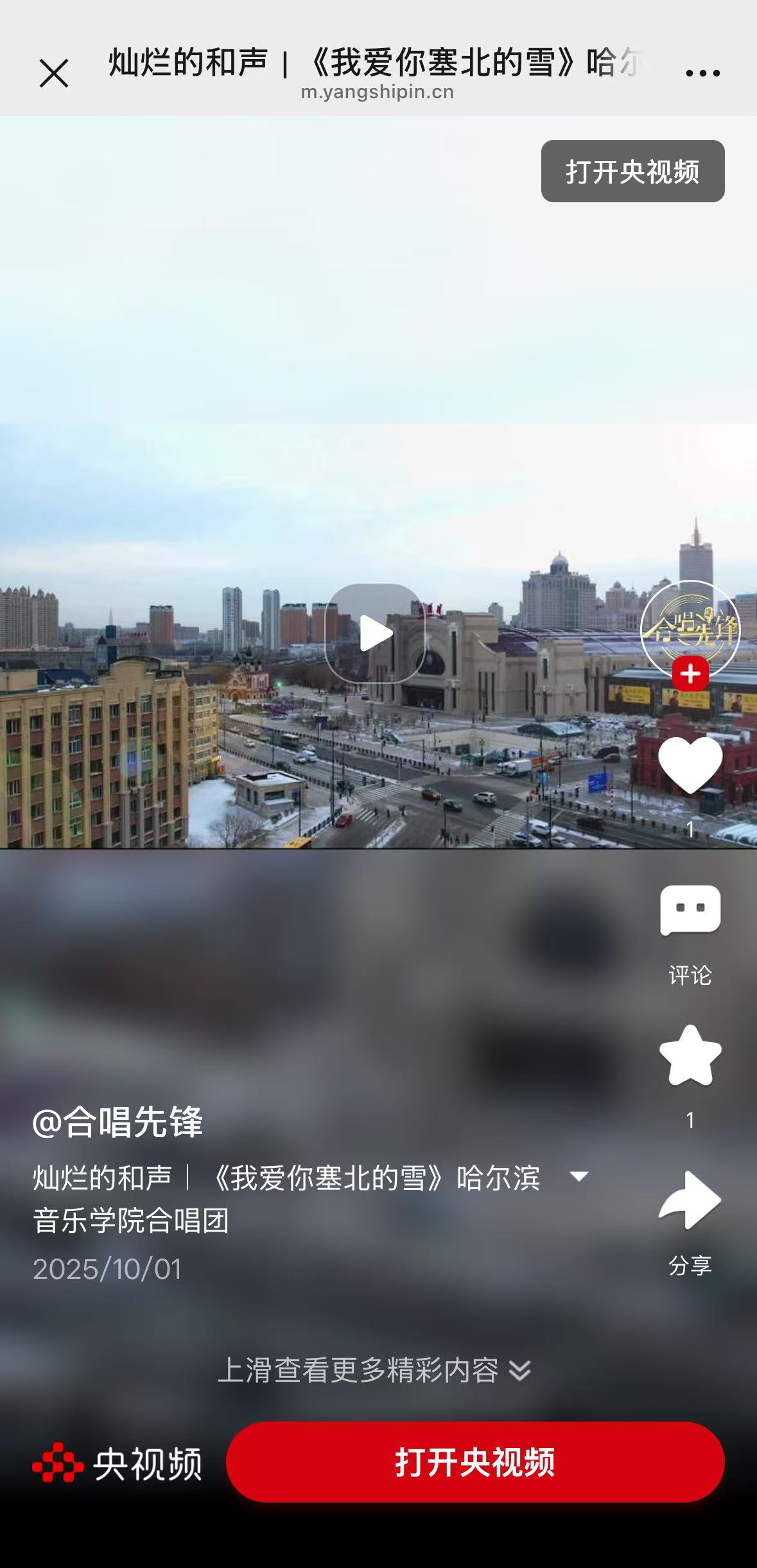Screen dimensions: 757x1568
Task: Tap the top gray 打开央视频 button
Action: [x=632, y=171]
